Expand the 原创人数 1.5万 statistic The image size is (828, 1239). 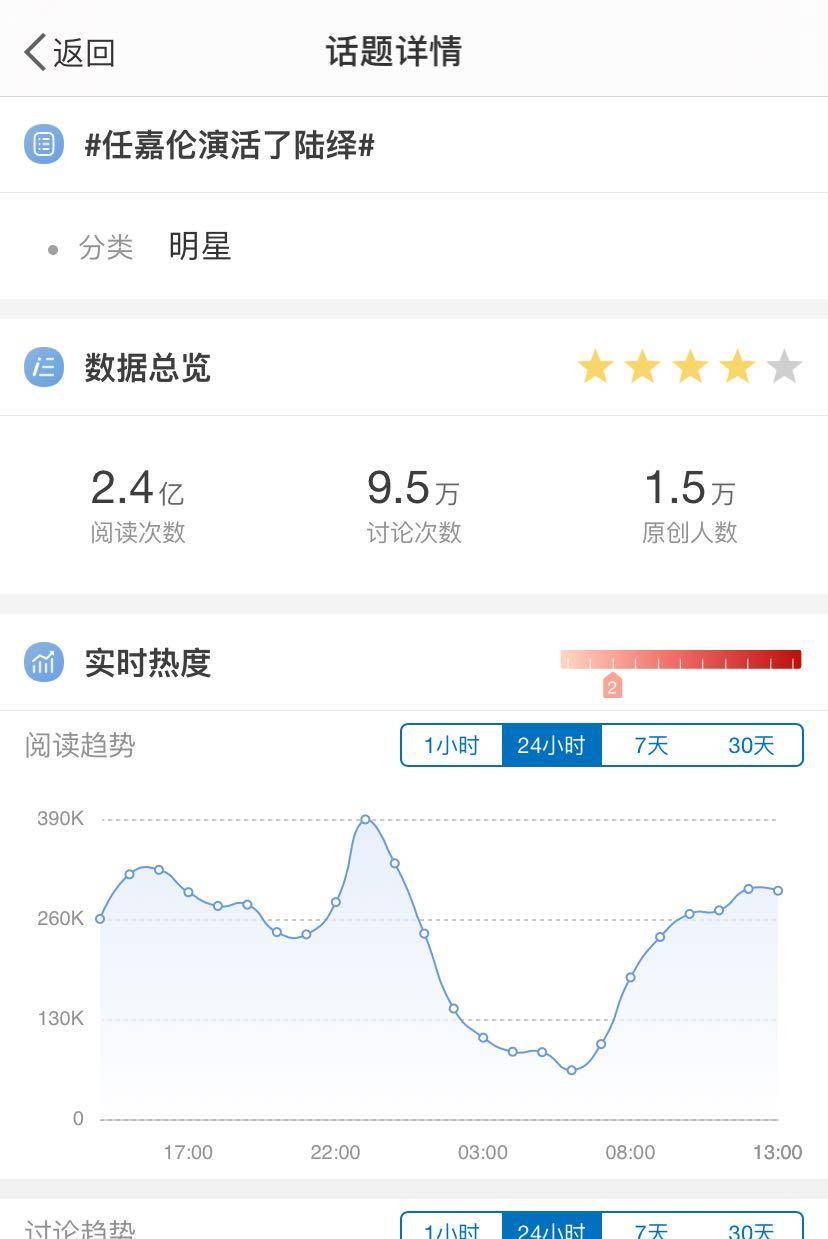[690, 490]
